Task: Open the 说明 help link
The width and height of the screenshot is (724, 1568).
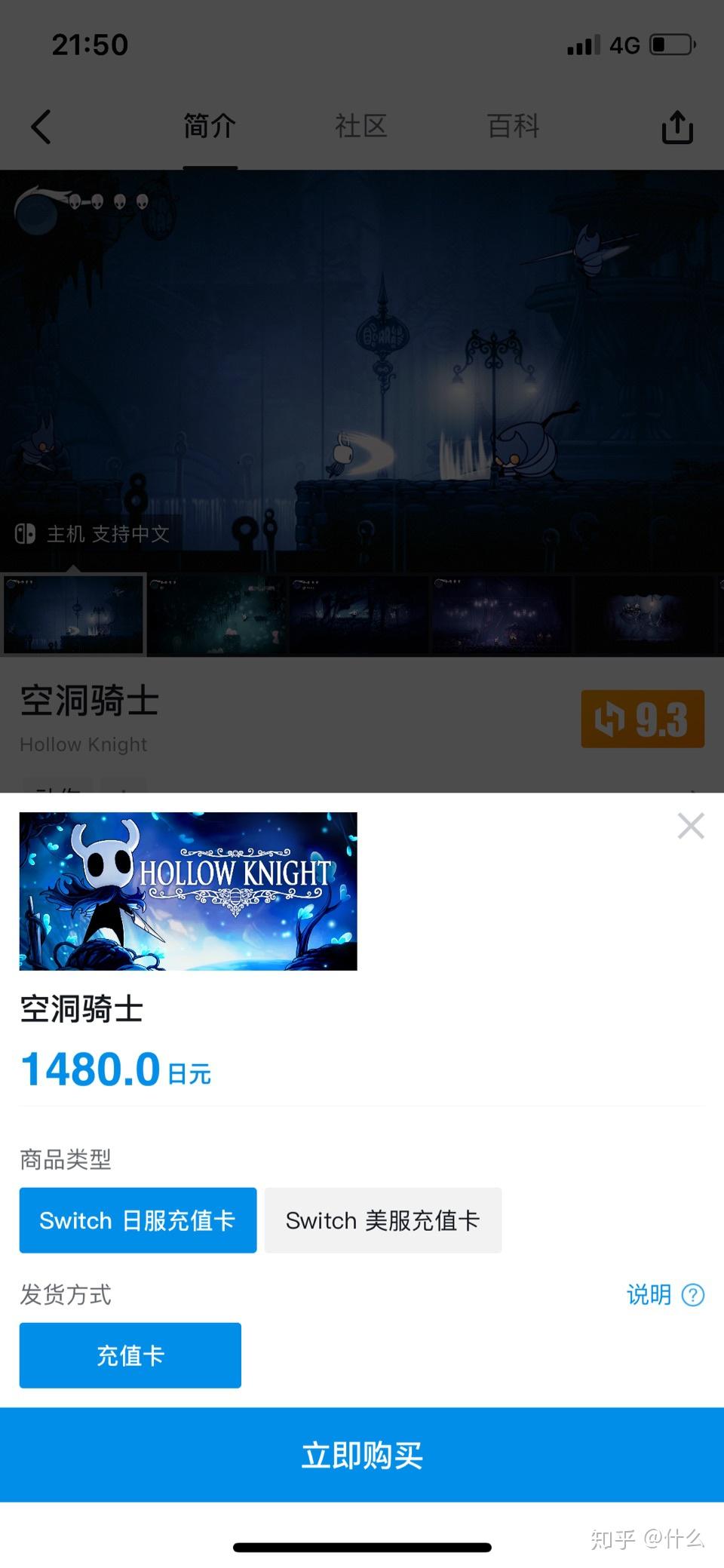Action: pyautogui.click(x=665, y=1295)
